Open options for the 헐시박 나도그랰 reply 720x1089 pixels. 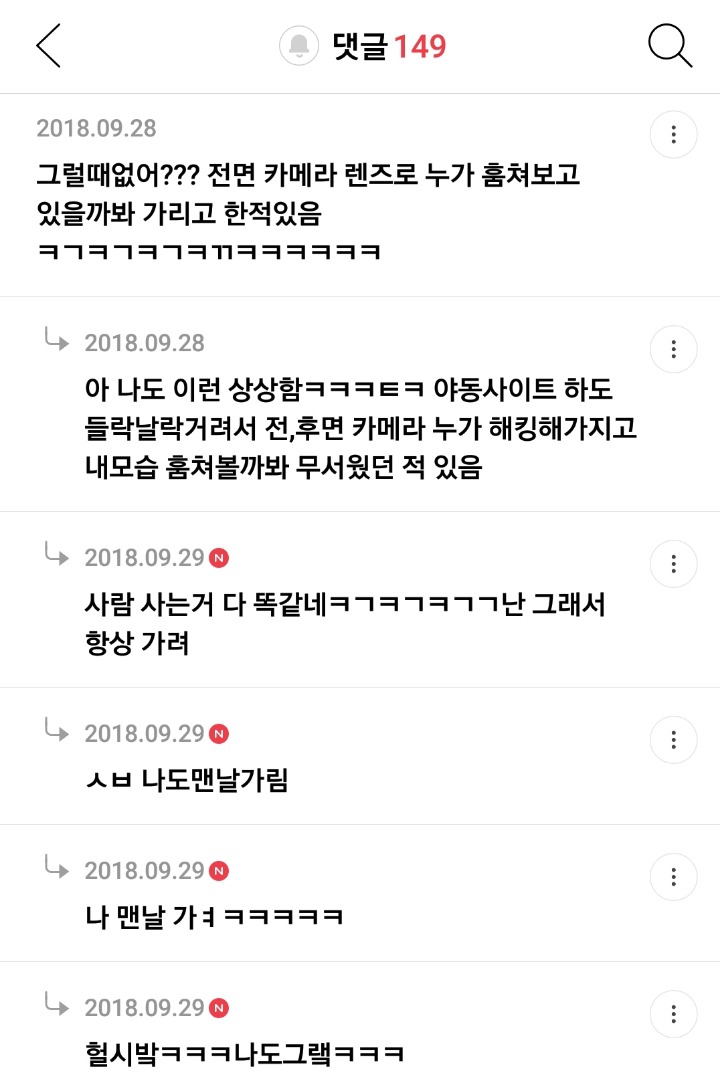click(x=674, y=1013)
